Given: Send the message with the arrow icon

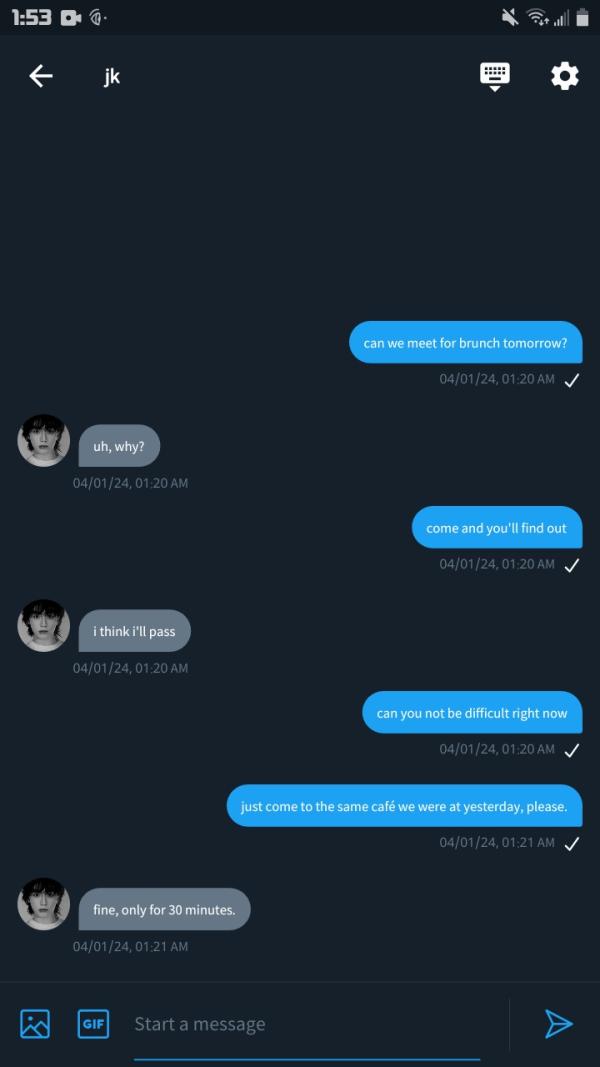Looking at the screenshot, I should [558, 1023].
